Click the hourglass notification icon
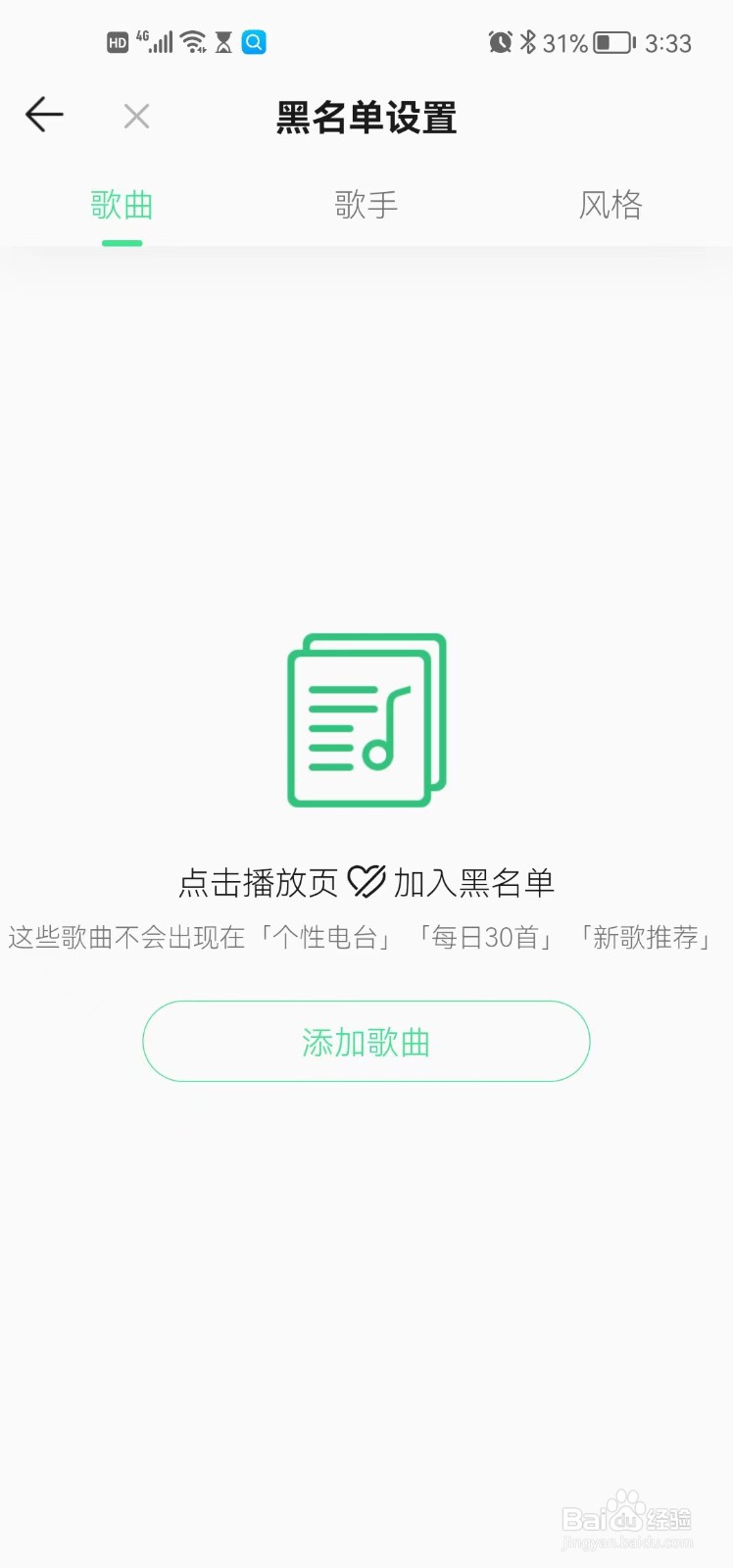The width and height of the screenshot is (733, 1568). 222,41
